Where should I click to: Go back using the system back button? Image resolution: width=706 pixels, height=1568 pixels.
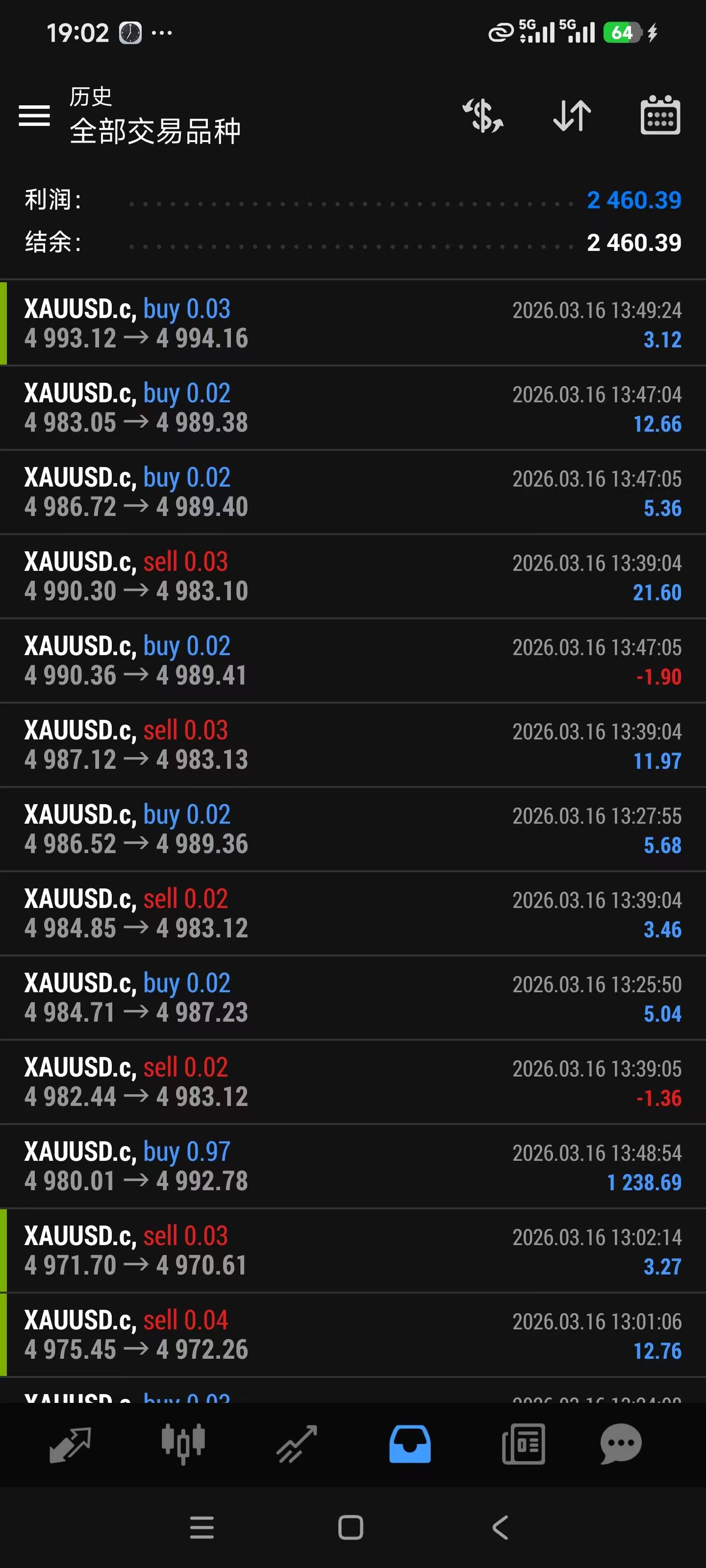pos(500,1527)
